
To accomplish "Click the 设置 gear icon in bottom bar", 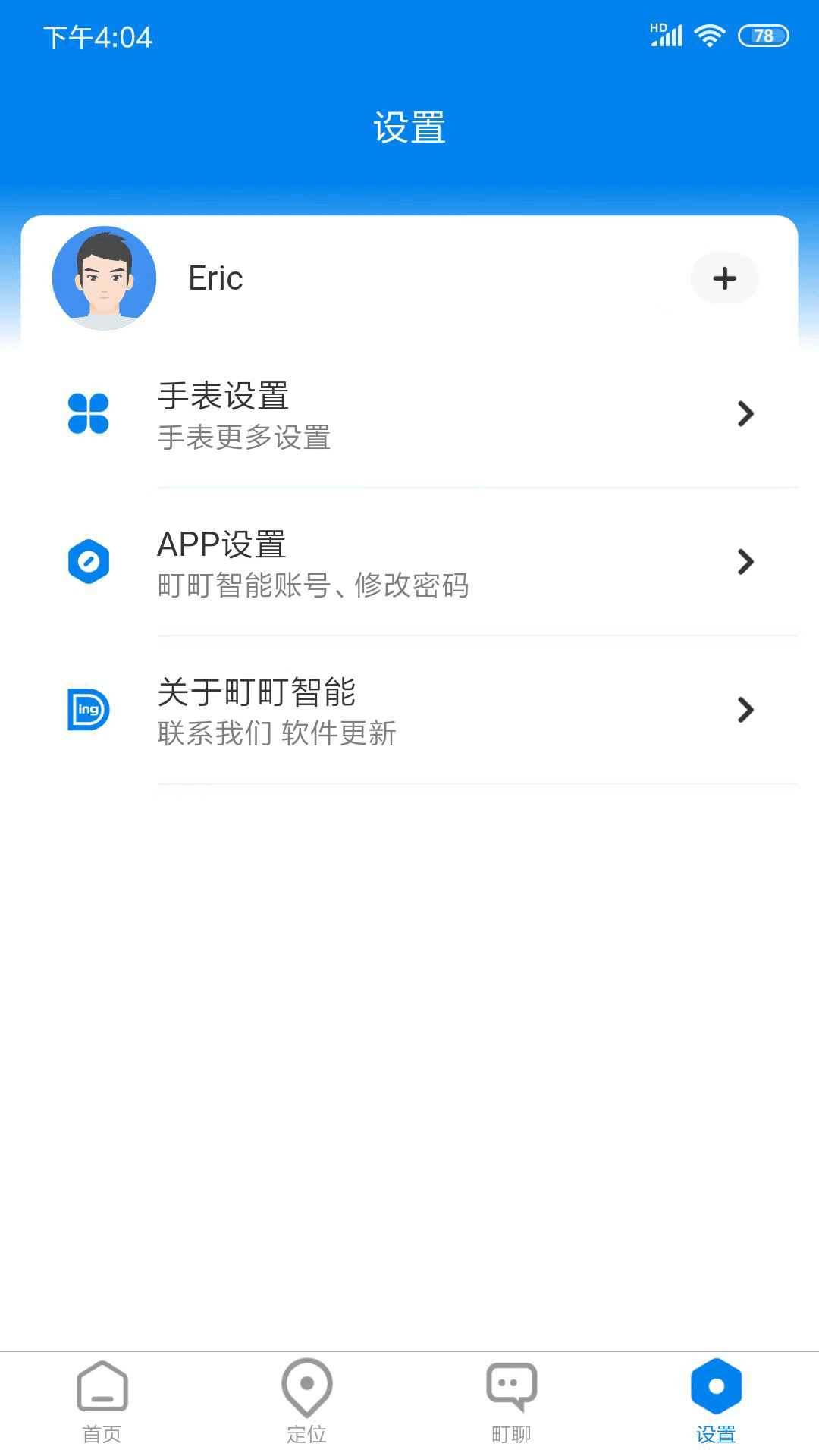I will [717, 1385].
